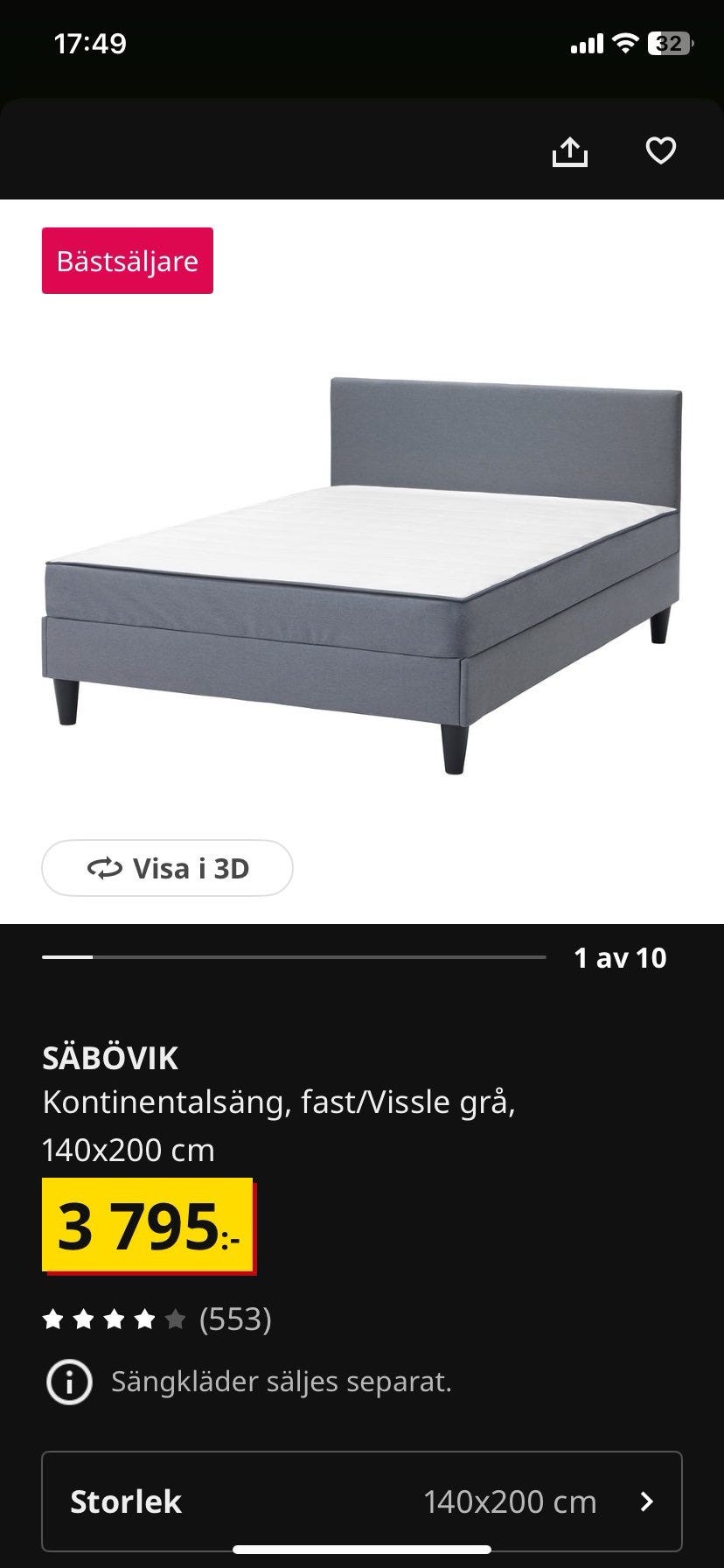The image size is (724, 1568).
Task: Share this SÄBÖVIK product
Action: tap(569, 151)
